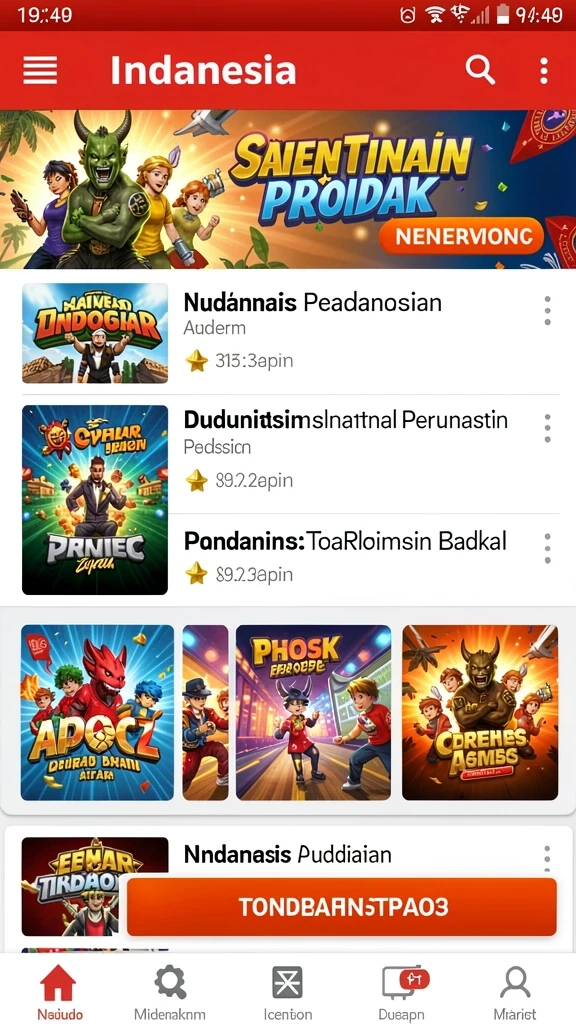Tap the orange TONDBARNSTPAO3 button

tap(342, 907)
